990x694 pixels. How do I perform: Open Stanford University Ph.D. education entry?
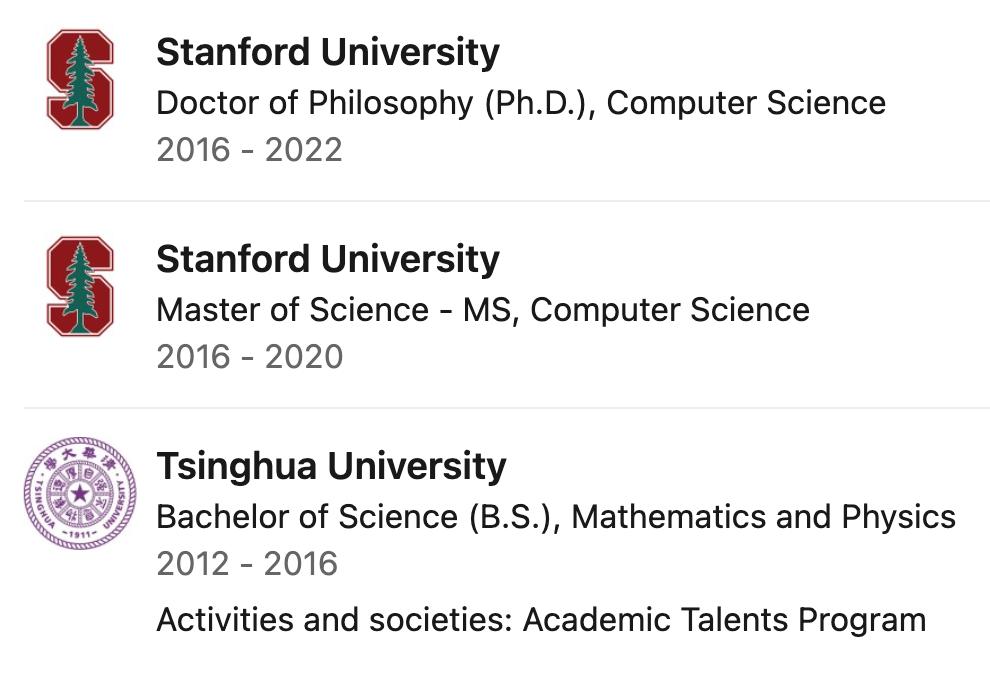[x=327, y=52]
